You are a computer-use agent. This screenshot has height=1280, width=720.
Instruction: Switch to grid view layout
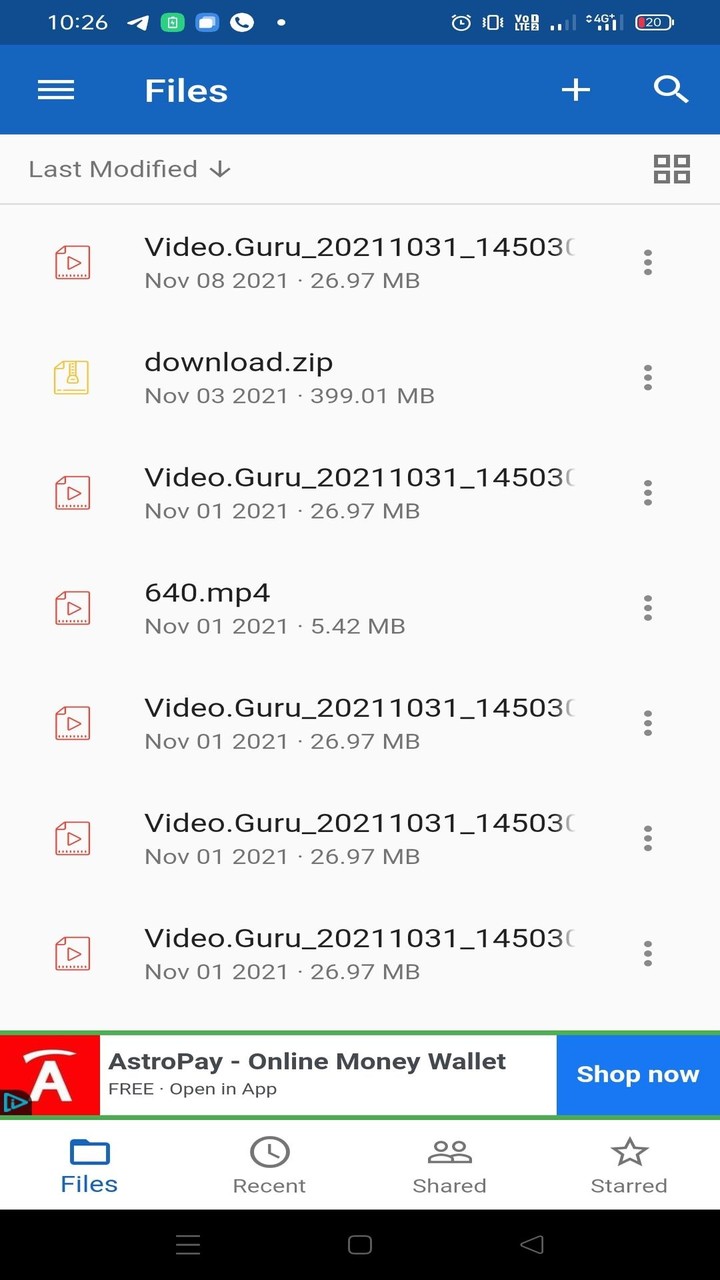671,169
